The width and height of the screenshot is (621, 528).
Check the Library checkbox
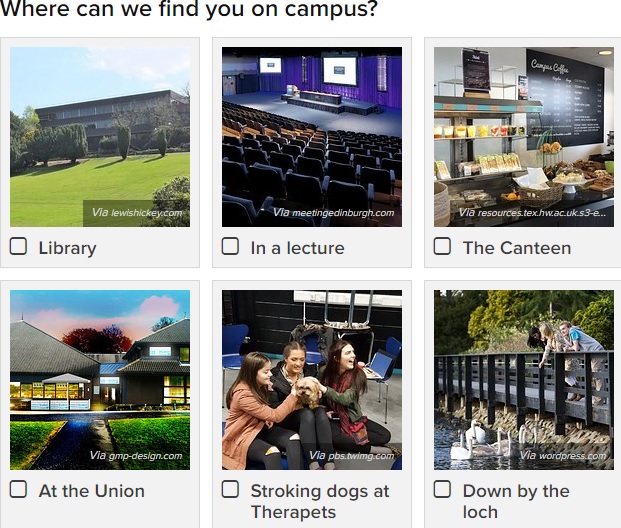18,246
